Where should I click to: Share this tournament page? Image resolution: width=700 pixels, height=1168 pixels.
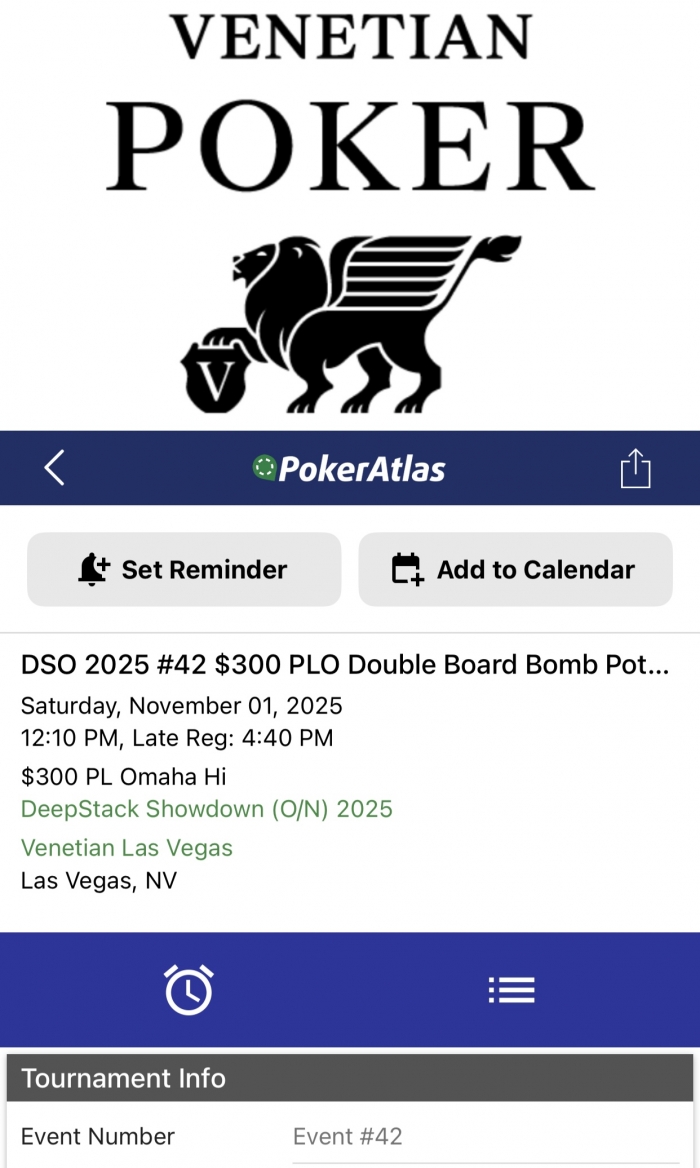[x=635, y=468]
